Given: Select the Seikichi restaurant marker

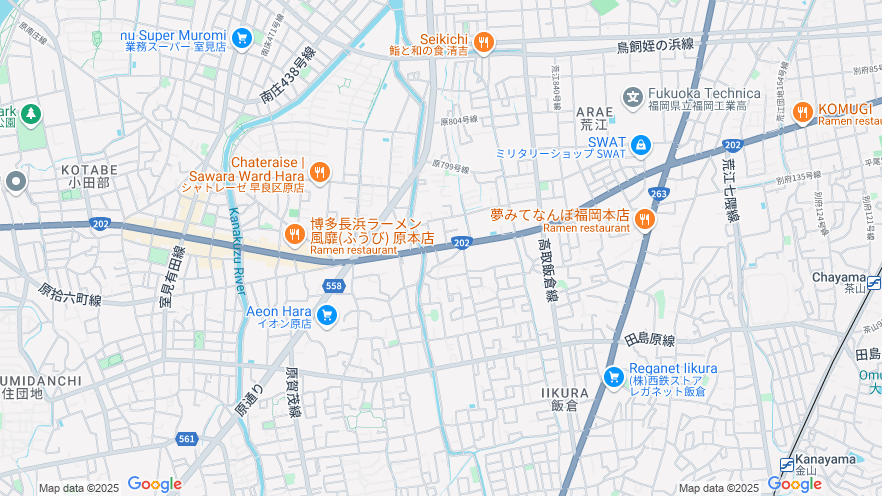Looking at the screenshot, I should (483, 42).
